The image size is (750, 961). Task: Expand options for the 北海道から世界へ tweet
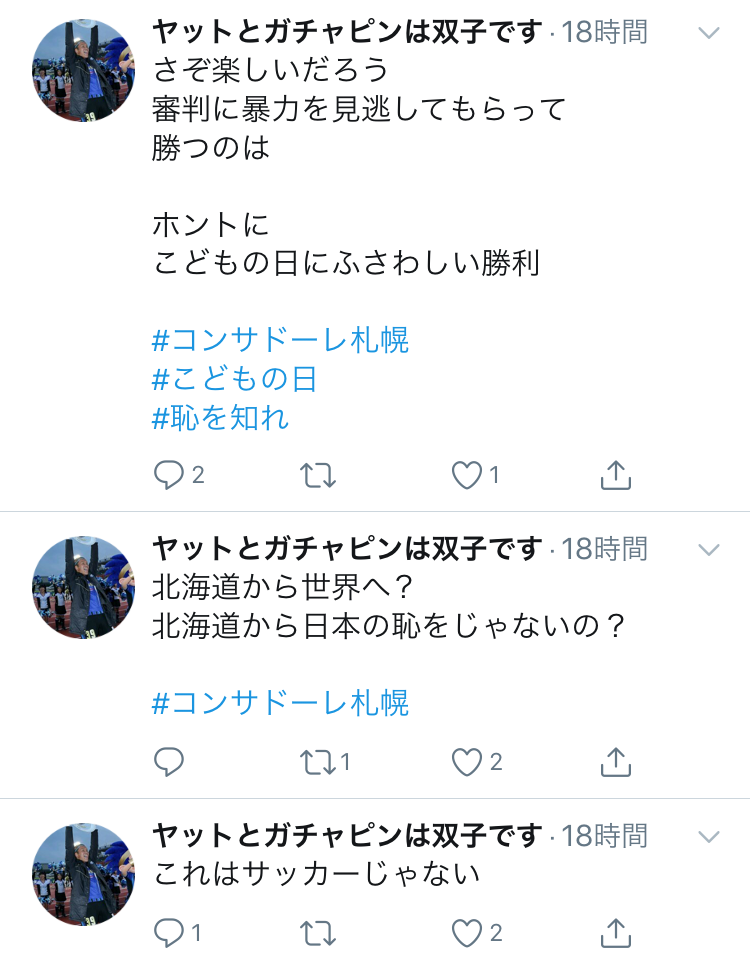tap(708, 549)
